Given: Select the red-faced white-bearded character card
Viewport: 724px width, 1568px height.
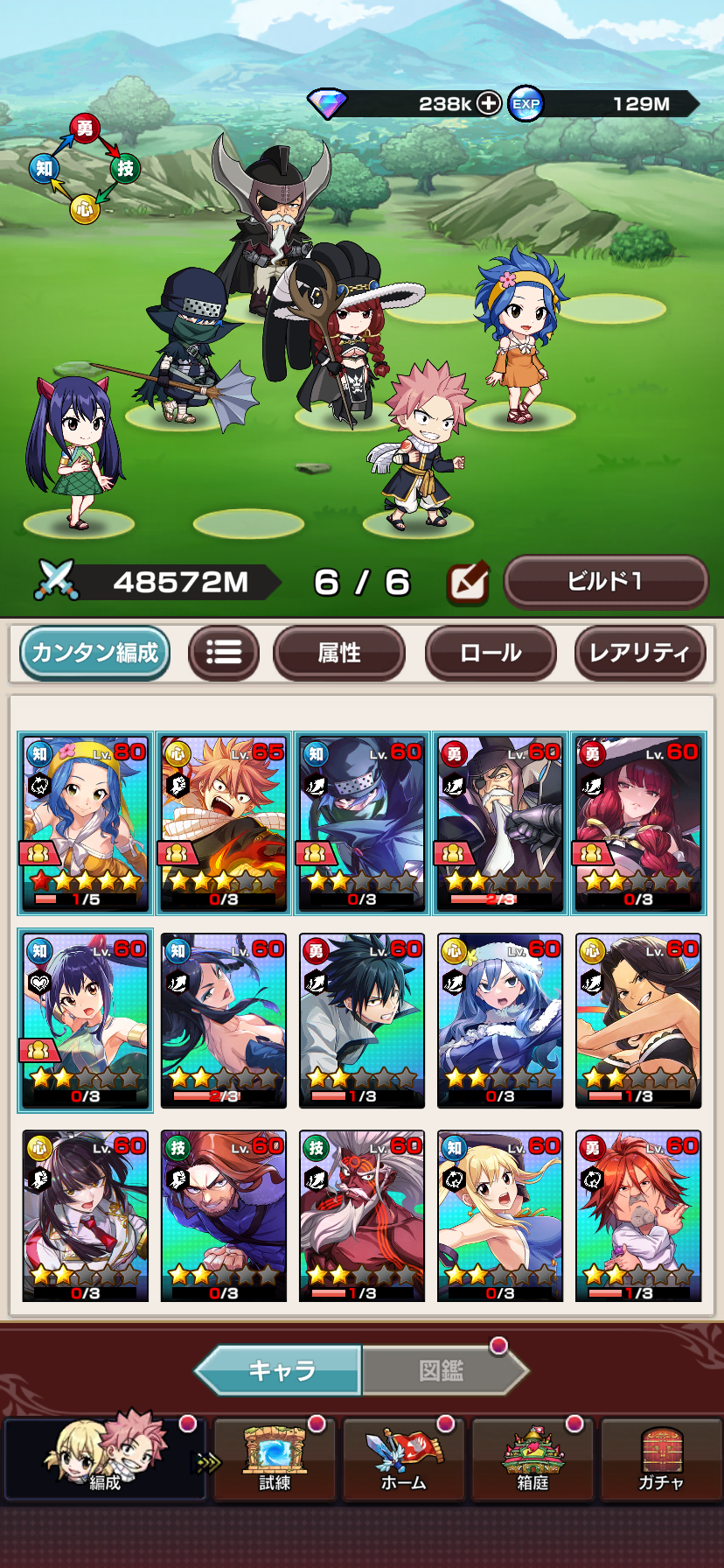Looking at the screenshot, I should tap(361, 1216).
